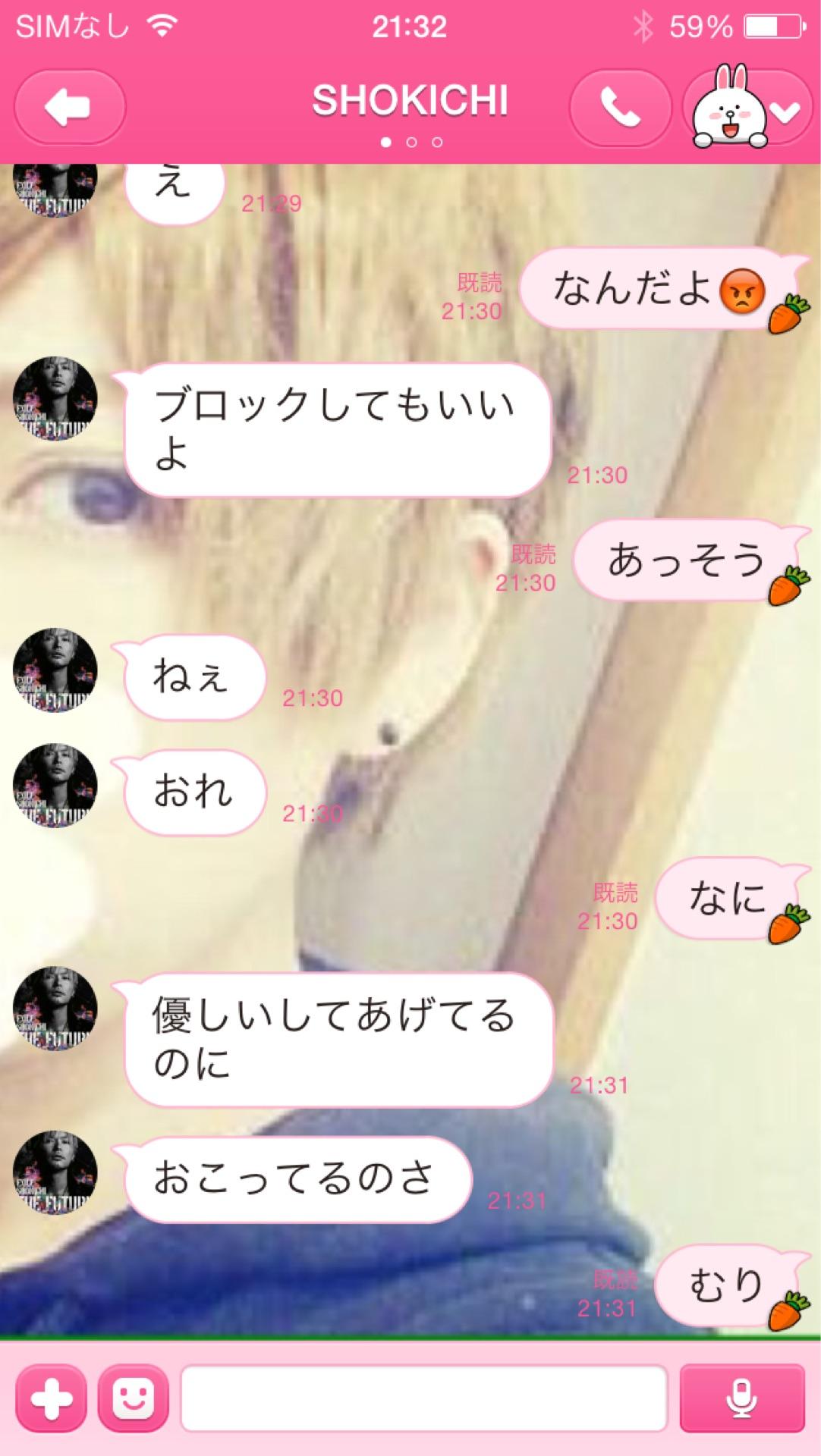Go back using the arrow button
821x1456 pixels.
click(x=70, y=107)
